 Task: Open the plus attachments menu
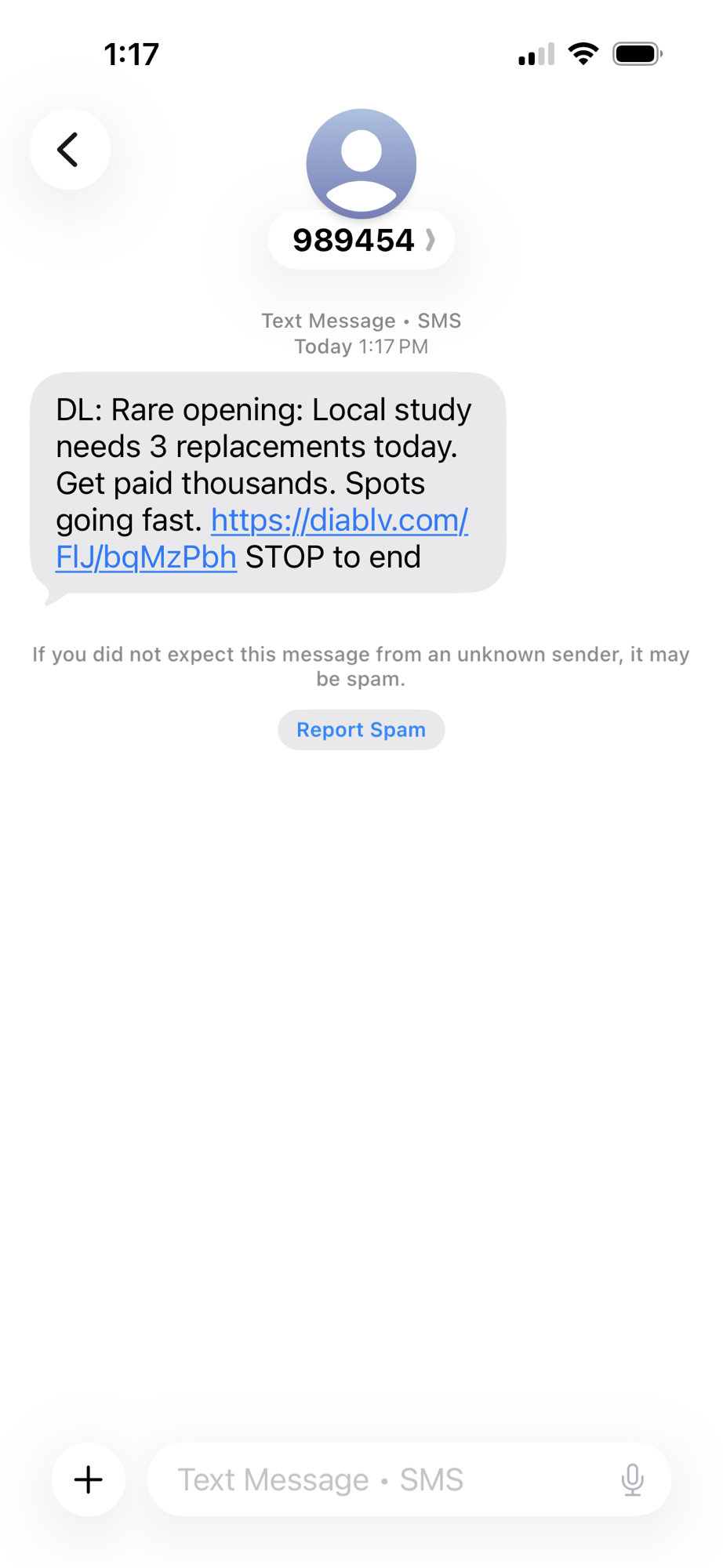pyautogui.click(x=89, y=1479)
